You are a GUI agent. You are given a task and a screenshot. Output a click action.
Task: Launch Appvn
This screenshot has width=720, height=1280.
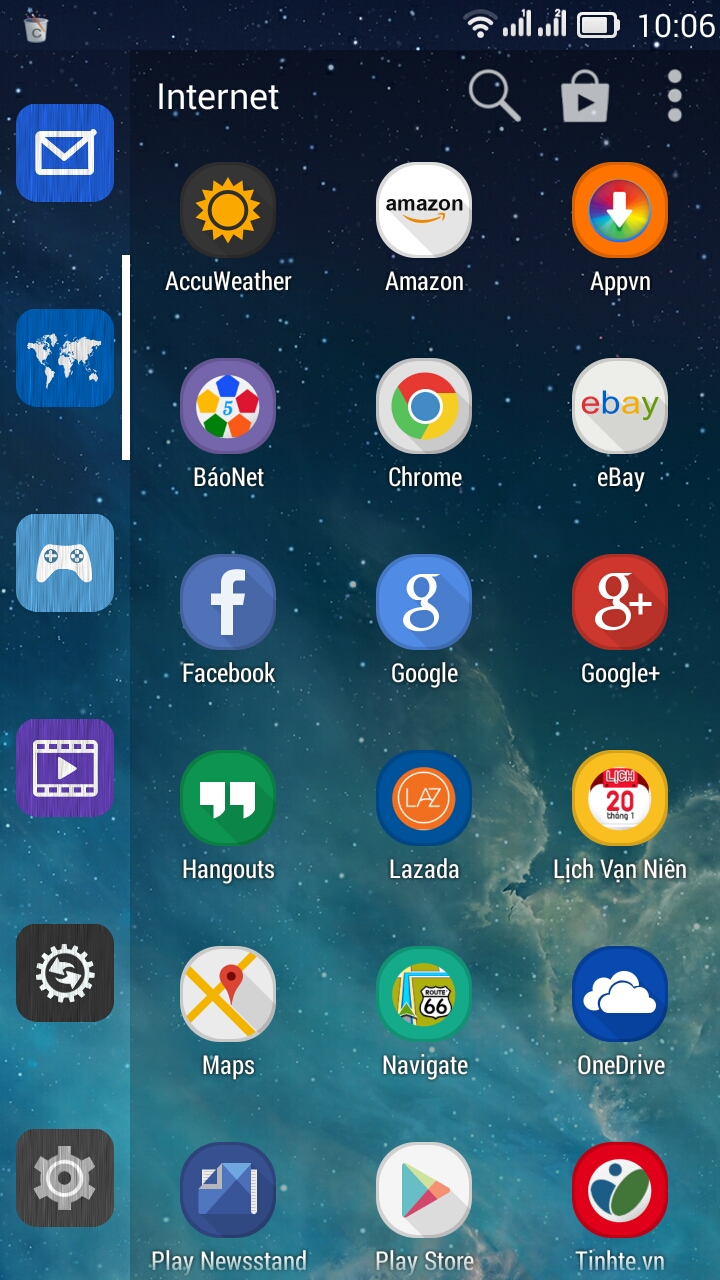(620, 211)
